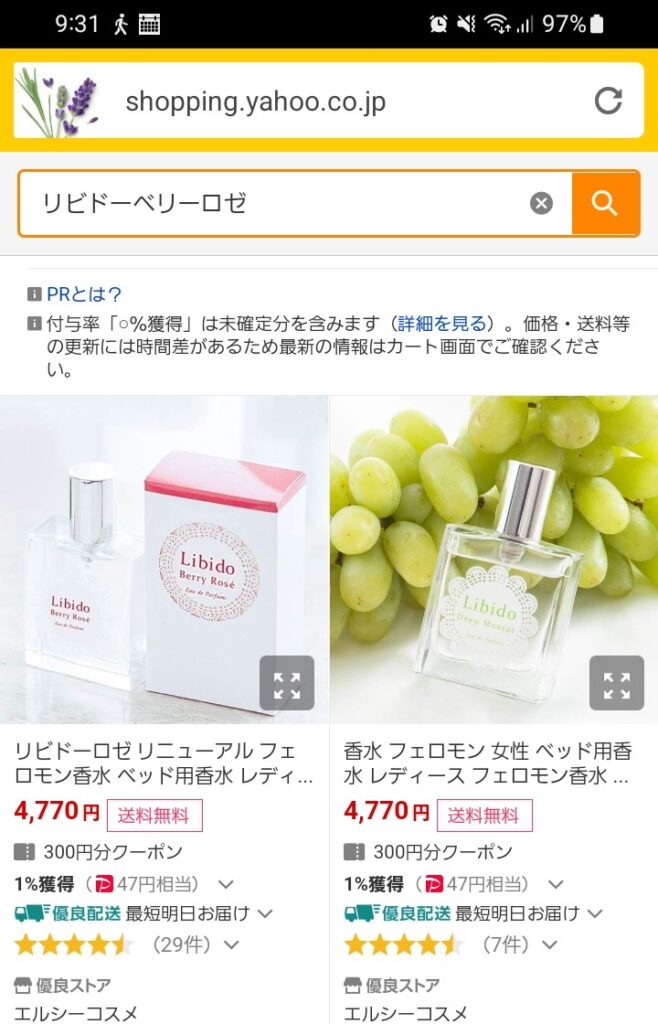658x1024 pixels.
Task: Tap the orange search button
Action: tap(605, 204)
